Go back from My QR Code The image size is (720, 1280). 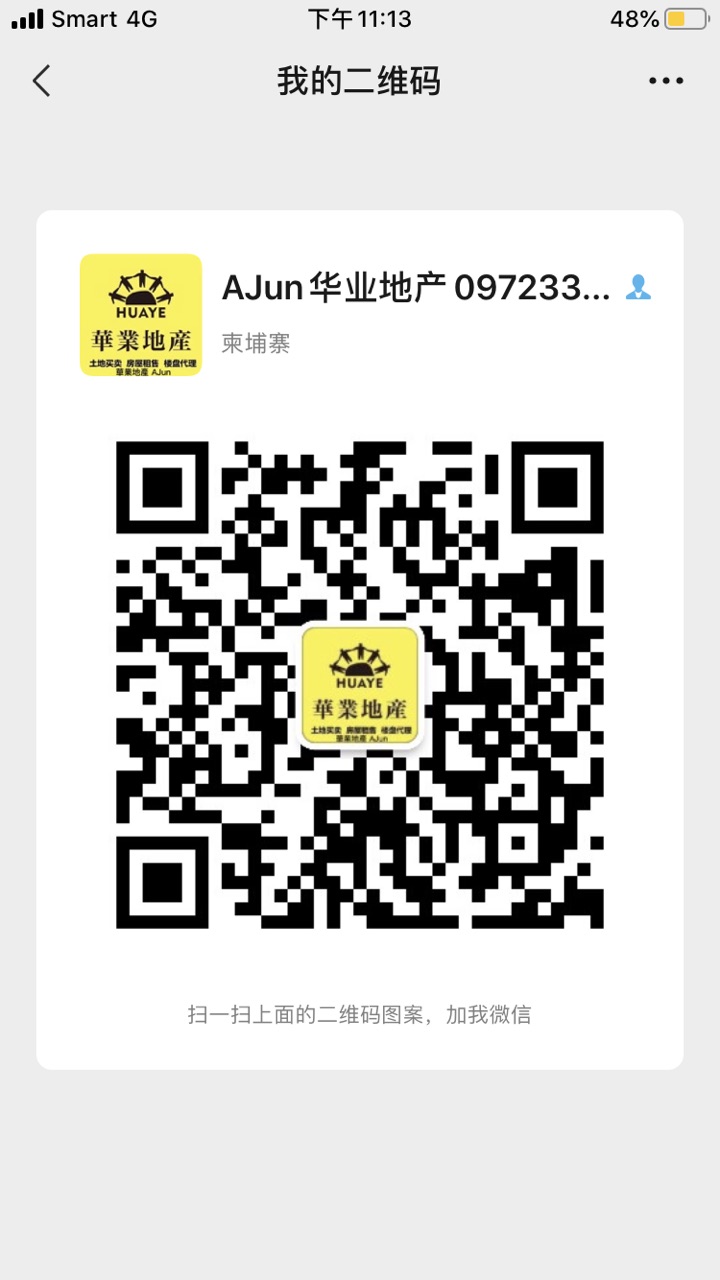41,81
